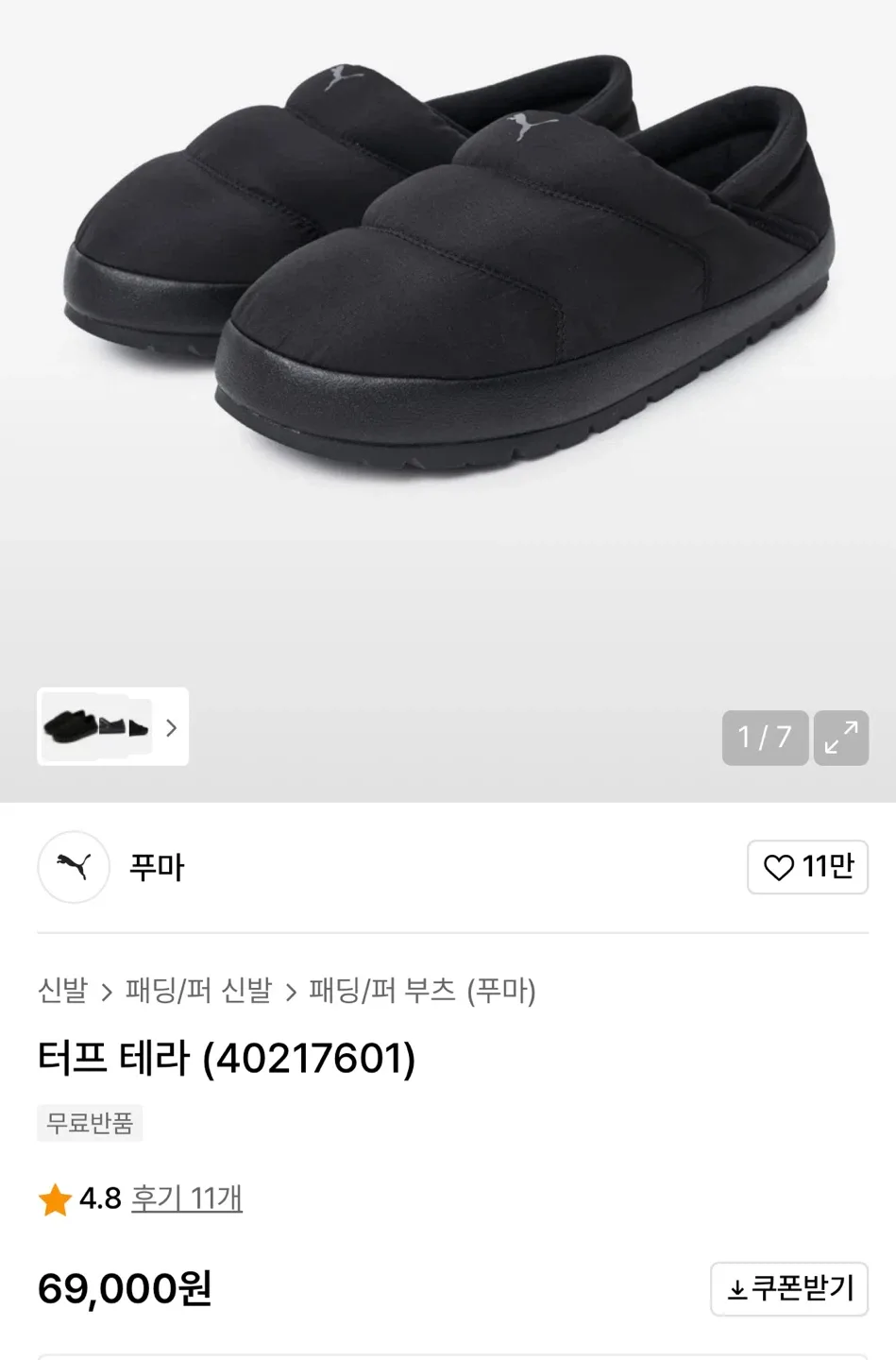
Task: Open the product thumbnail gallery strip
Action: [x=112, y=726]
